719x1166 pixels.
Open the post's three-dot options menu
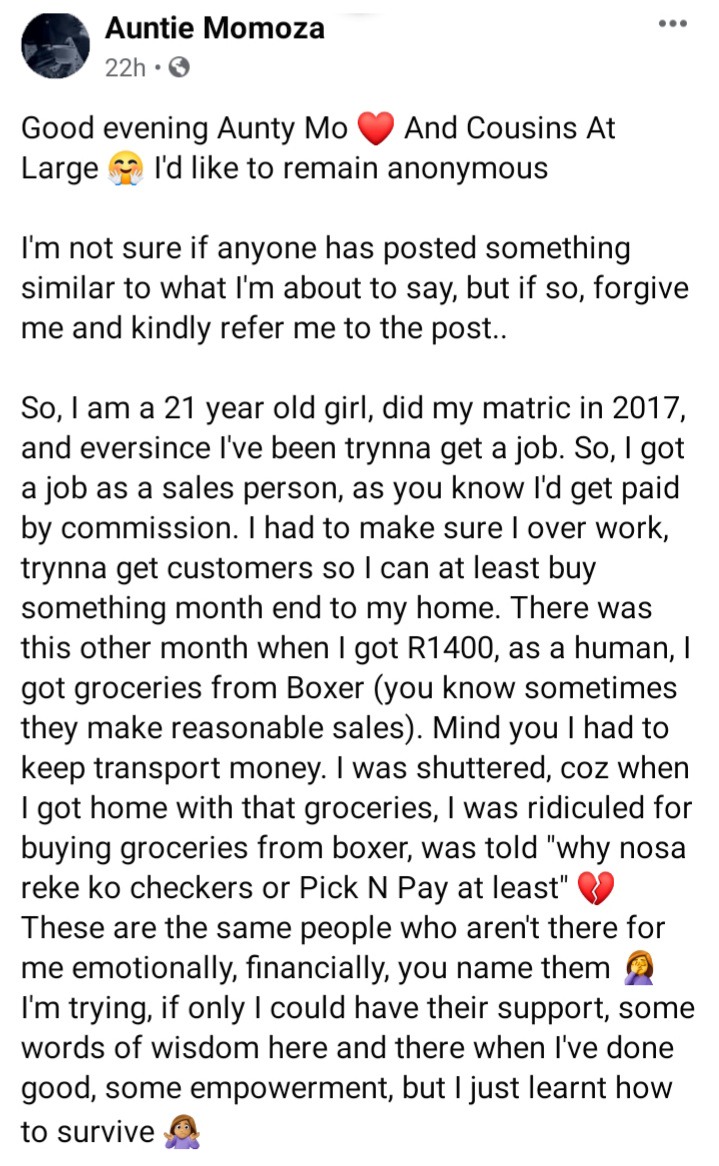click(x=672, y=24)
